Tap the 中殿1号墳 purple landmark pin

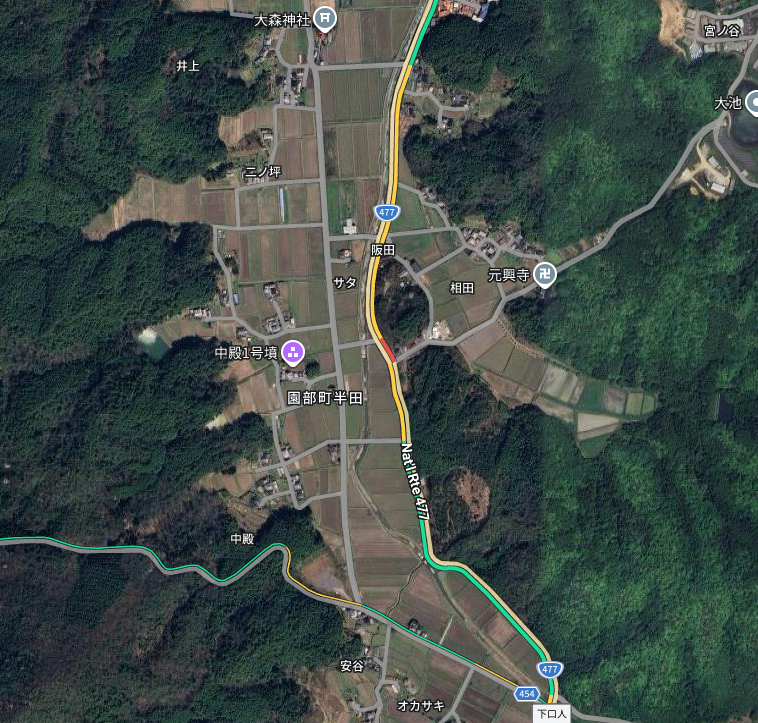pyautogui.click(x=292, y=351)
